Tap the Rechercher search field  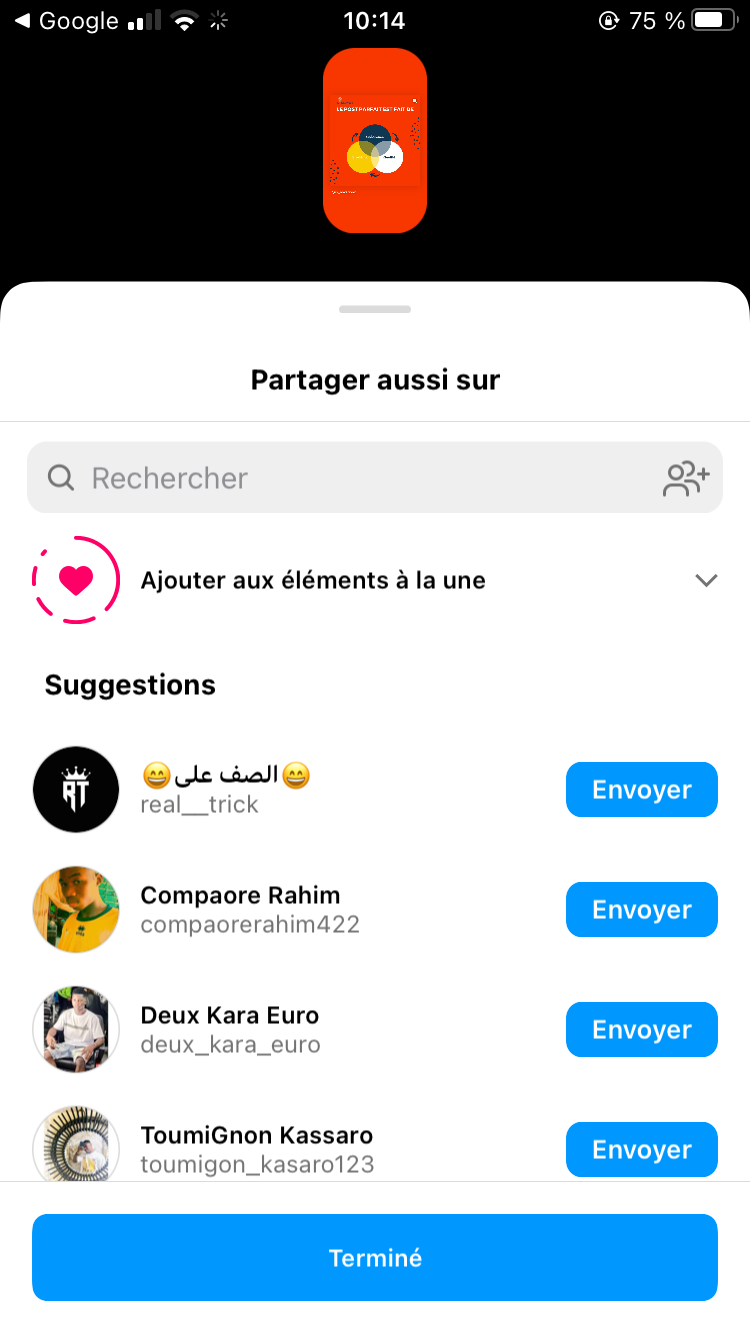pos(340,478)
